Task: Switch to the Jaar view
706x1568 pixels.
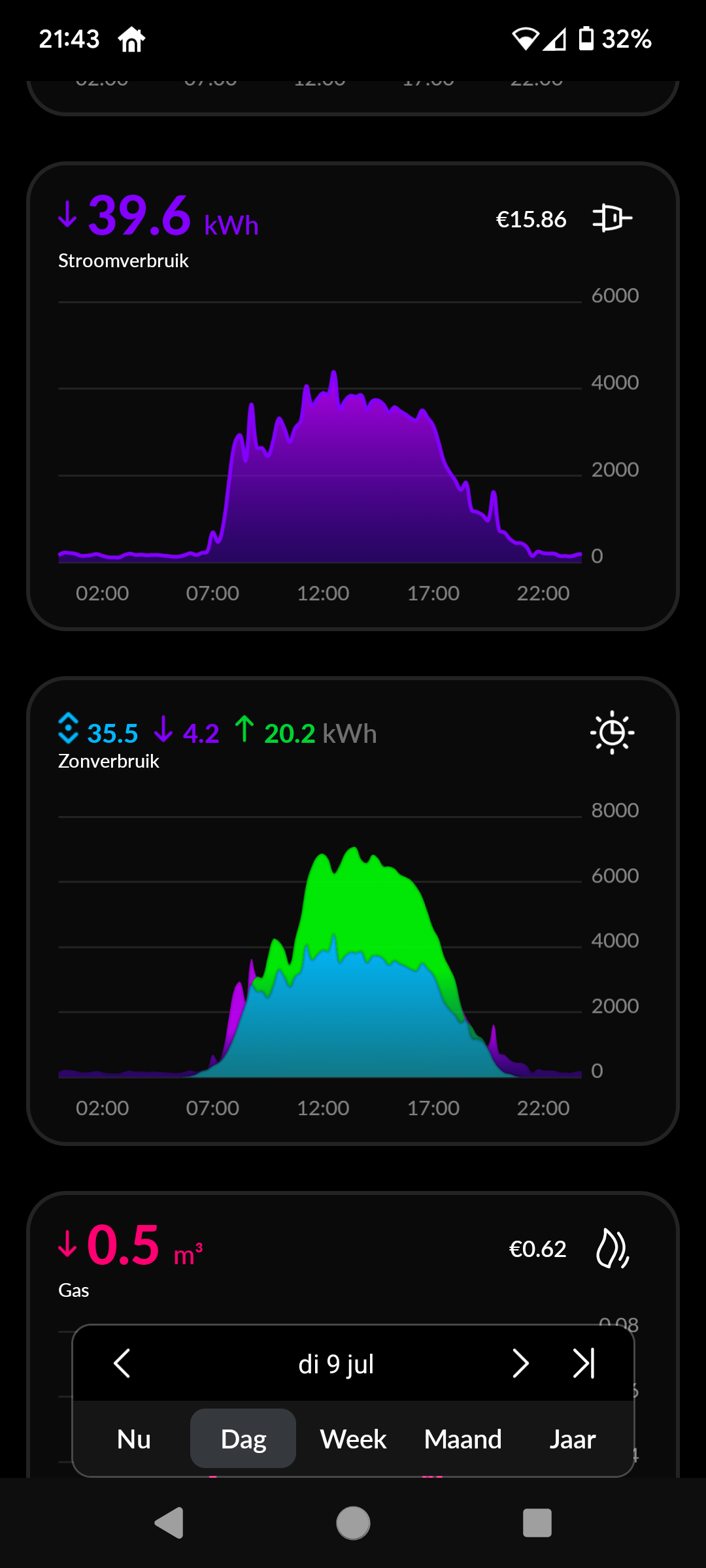Action: pos(573,1439)
